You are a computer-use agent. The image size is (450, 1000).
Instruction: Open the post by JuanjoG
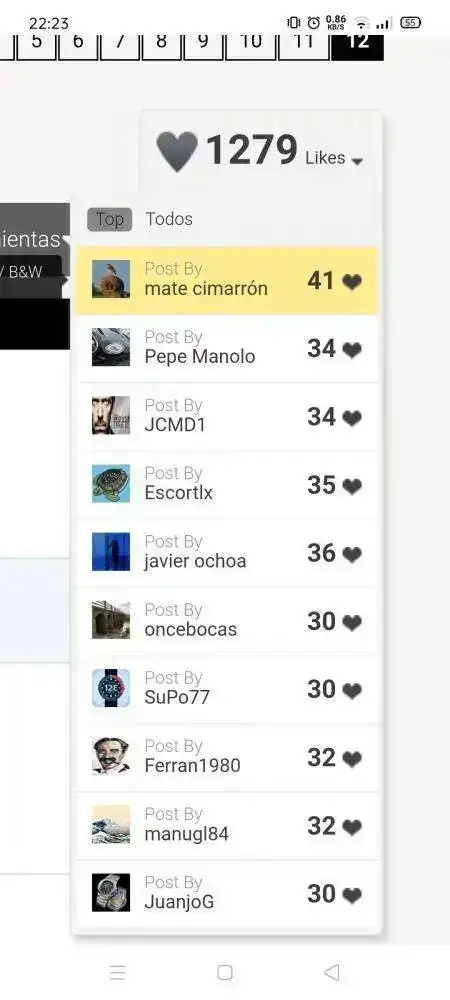228,894
